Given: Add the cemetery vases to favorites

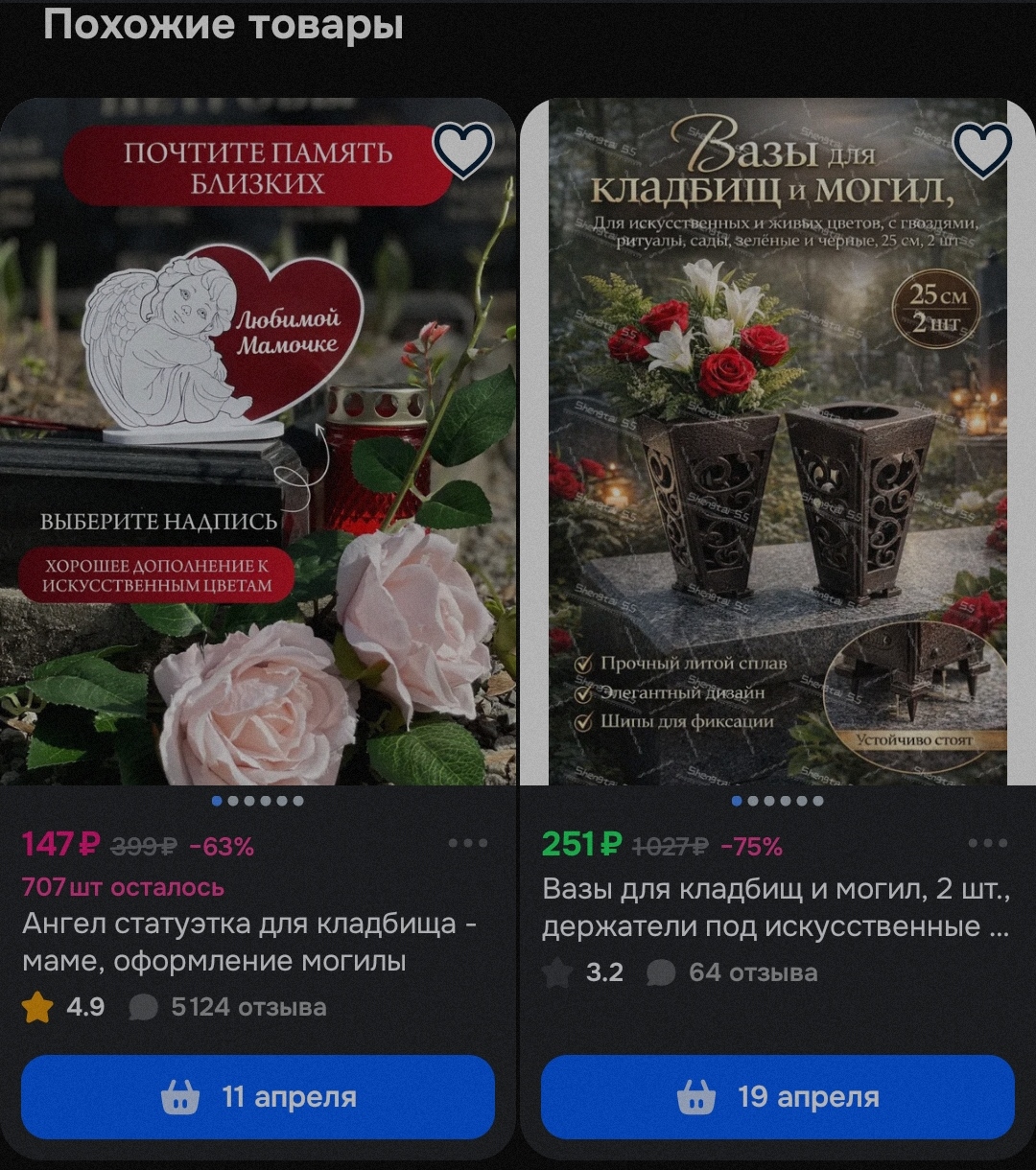Looking at the screenshot, I should (982, 151).
